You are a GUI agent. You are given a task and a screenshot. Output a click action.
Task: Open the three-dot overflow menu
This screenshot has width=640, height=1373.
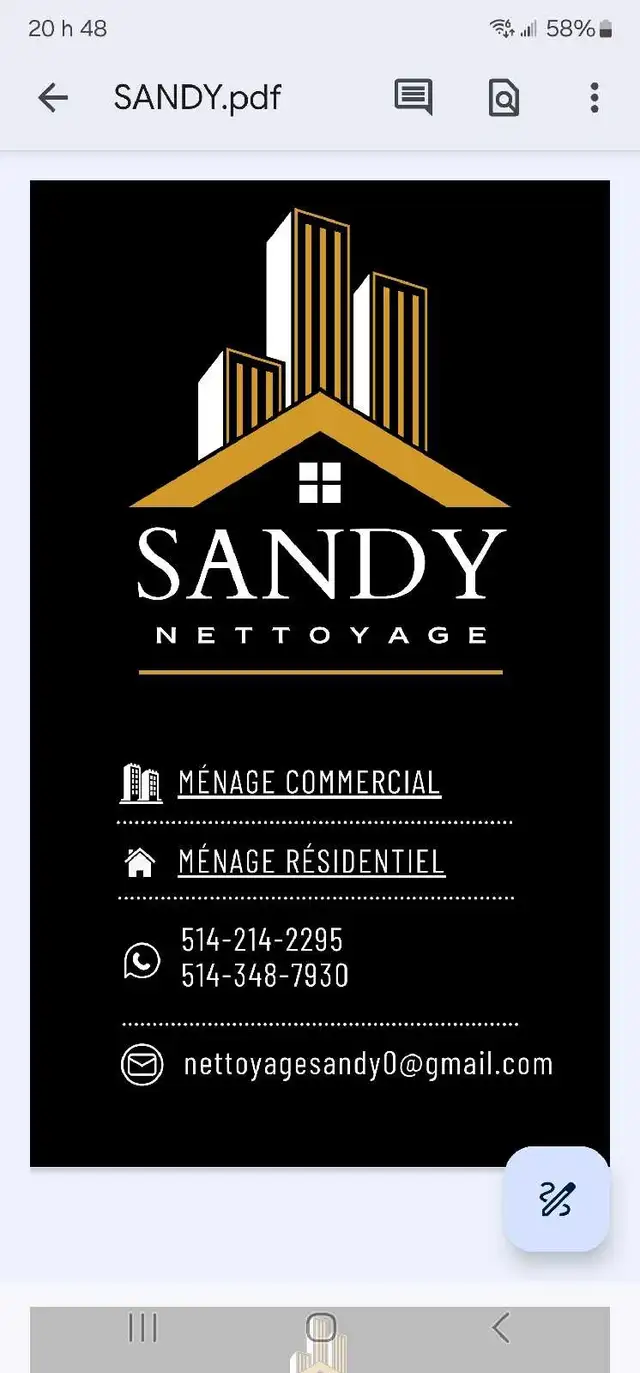(594, 98)
